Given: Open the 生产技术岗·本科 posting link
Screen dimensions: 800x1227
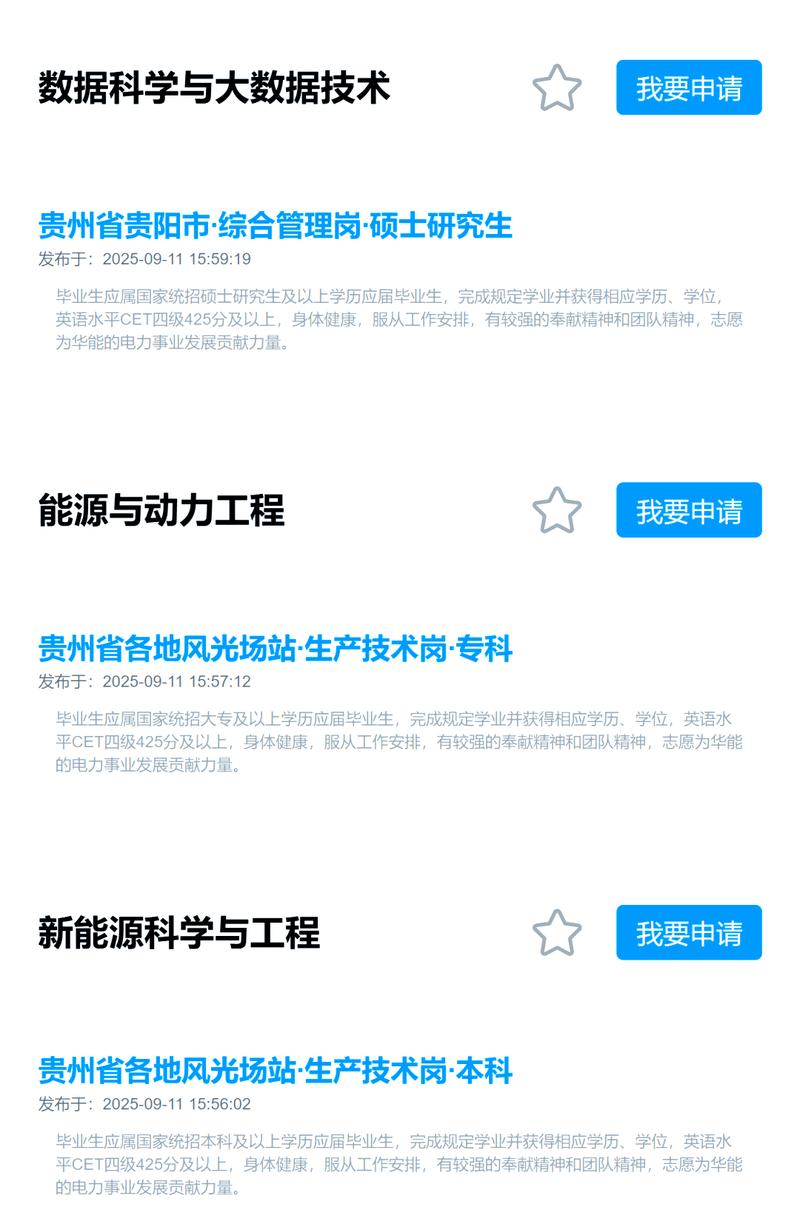Looking at the screenshot, I should (x=277, y=1073).
